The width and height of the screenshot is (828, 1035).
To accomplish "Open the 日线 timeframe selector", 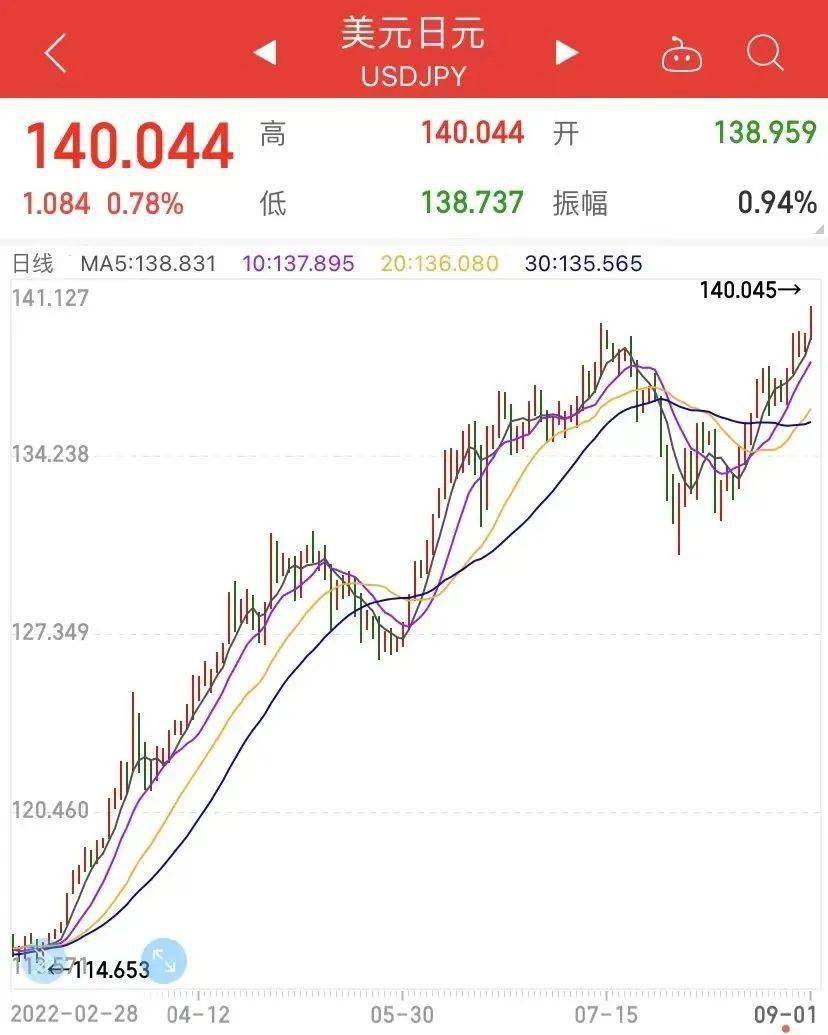I will click(x=35, y=264).
